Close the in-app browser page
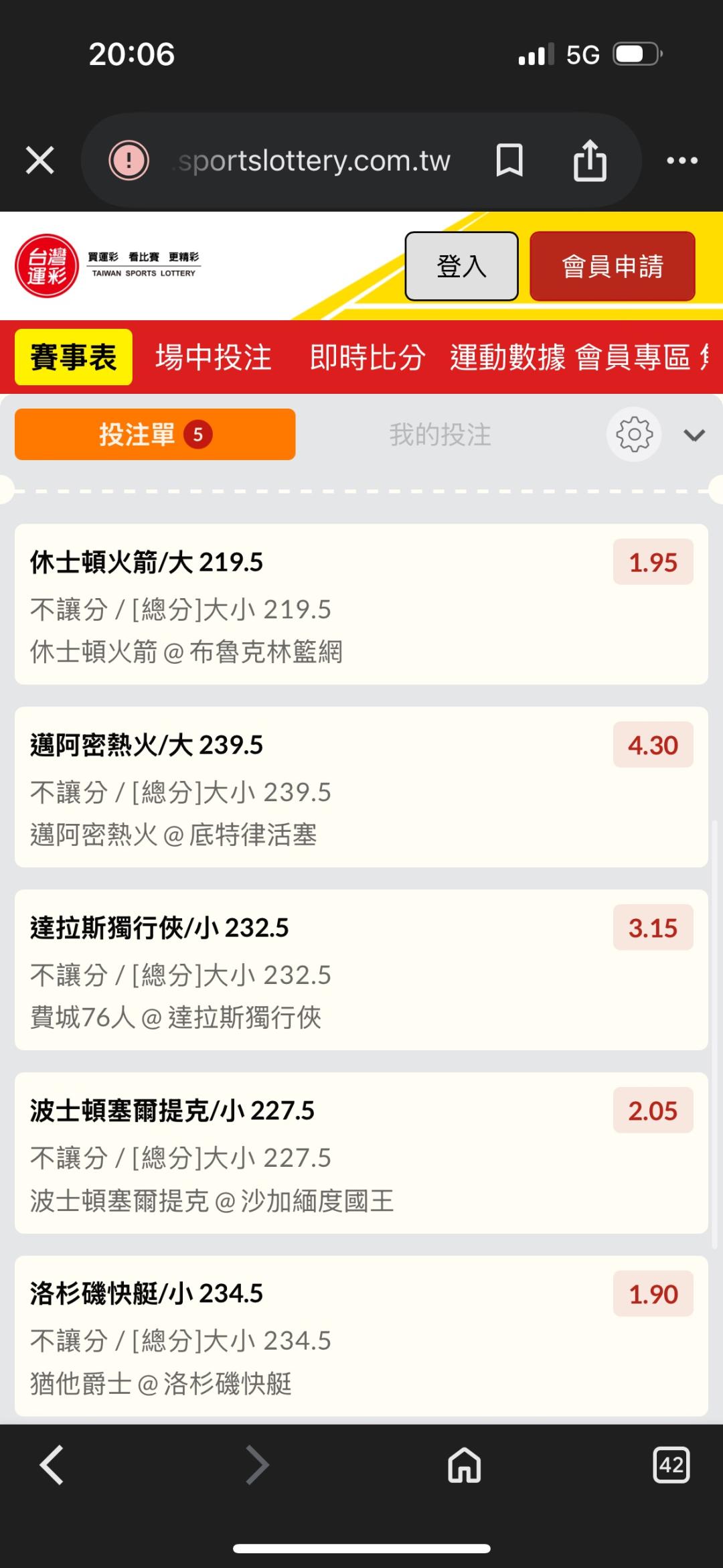 40,161
